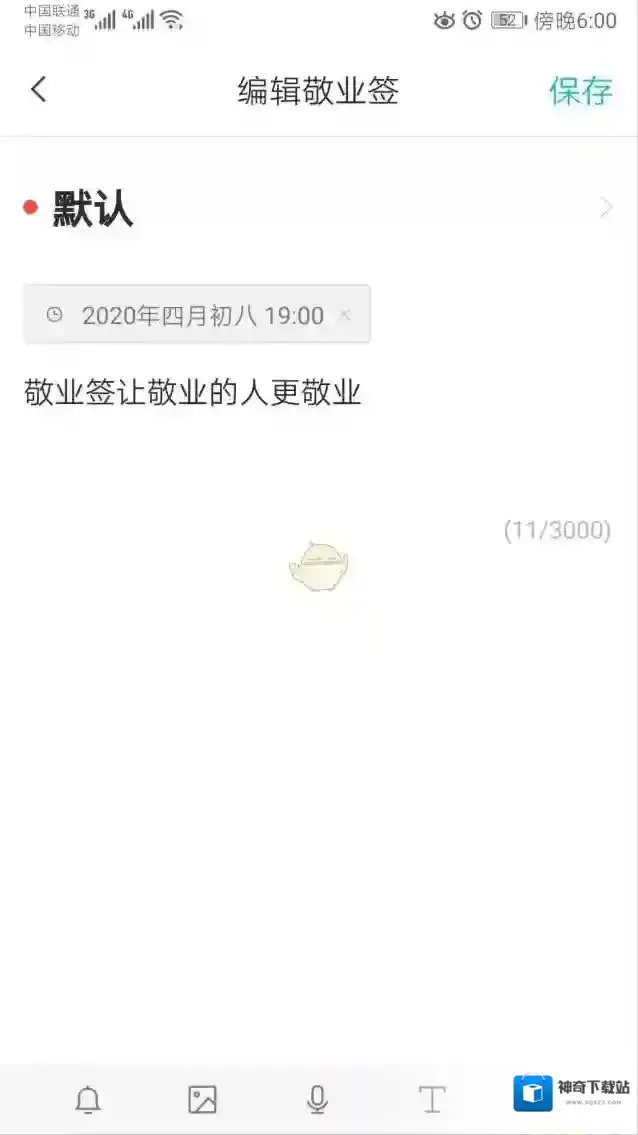The height and width of the screenshot is (1135, 638).
Task: Remove the 2020年四月初八 19:00 reminder
Action: (x=345, y=315)
